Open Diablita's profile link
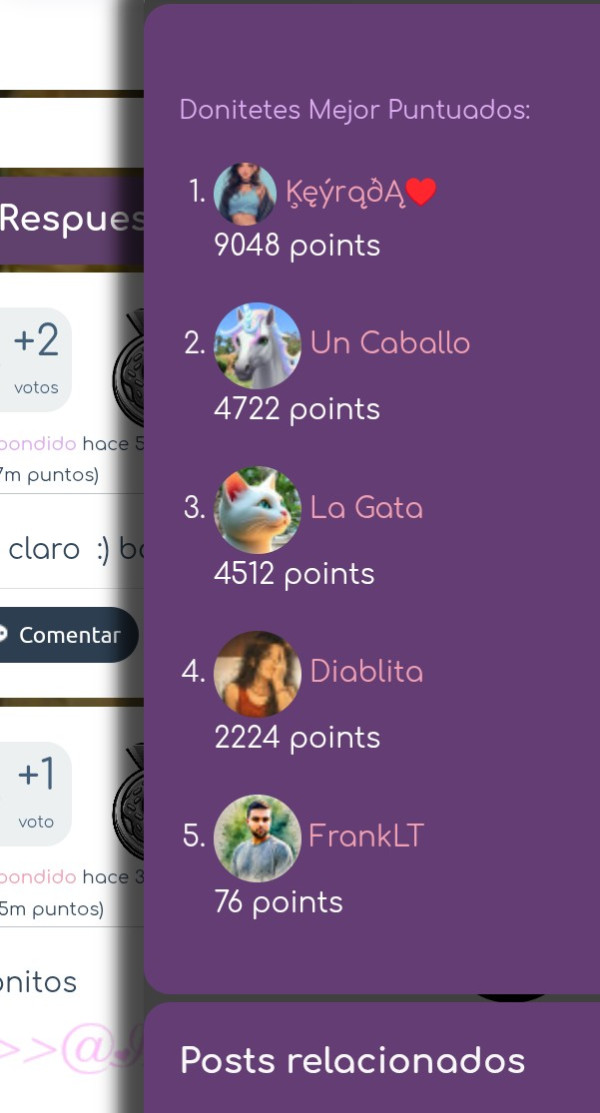Image resolution: width=600 pixels, height=1113 pixels. pos(366,671)
